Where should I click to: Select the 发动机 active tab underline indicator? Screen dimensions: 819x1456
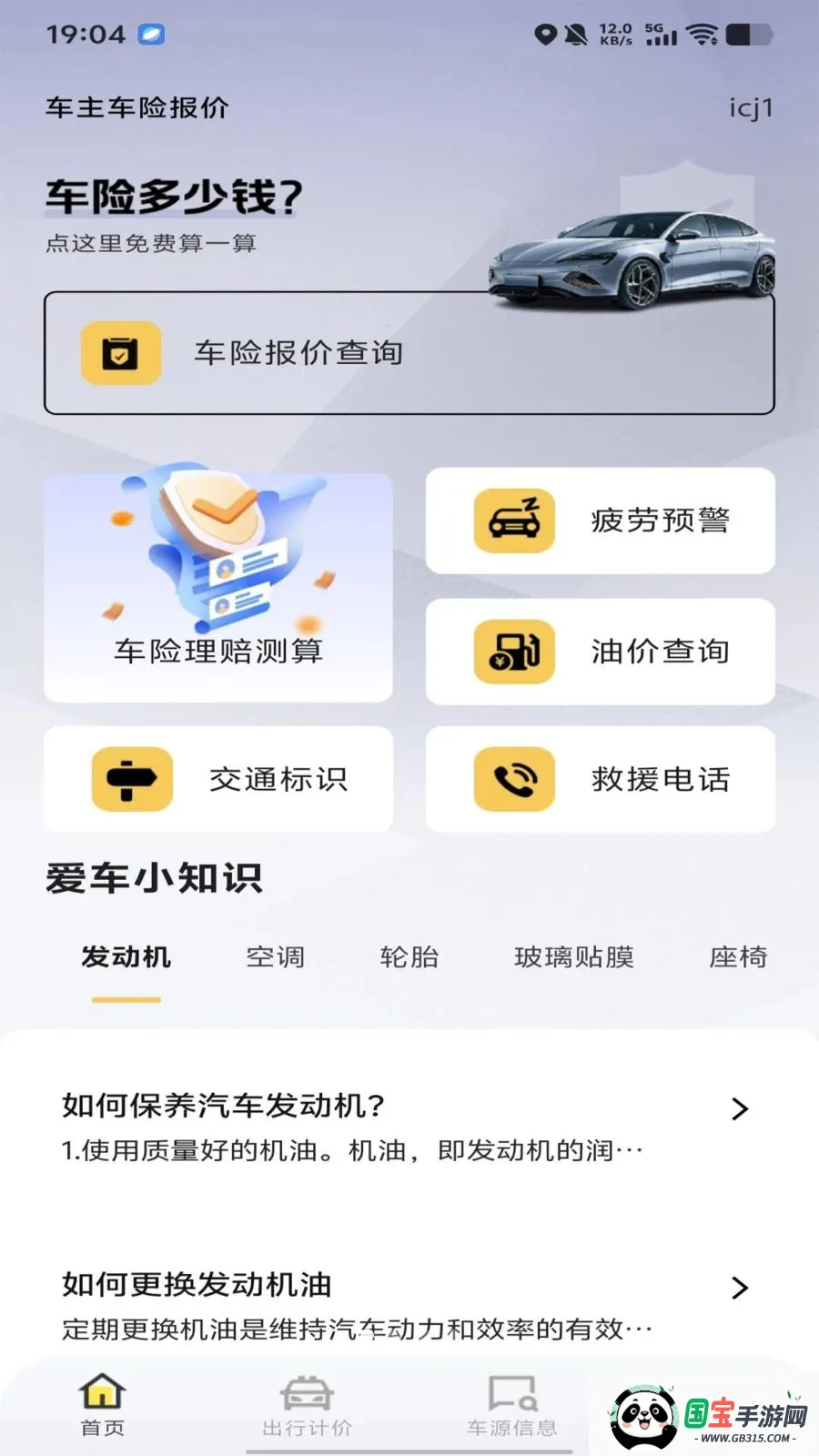pyautogui.click(x=126, y=999)
